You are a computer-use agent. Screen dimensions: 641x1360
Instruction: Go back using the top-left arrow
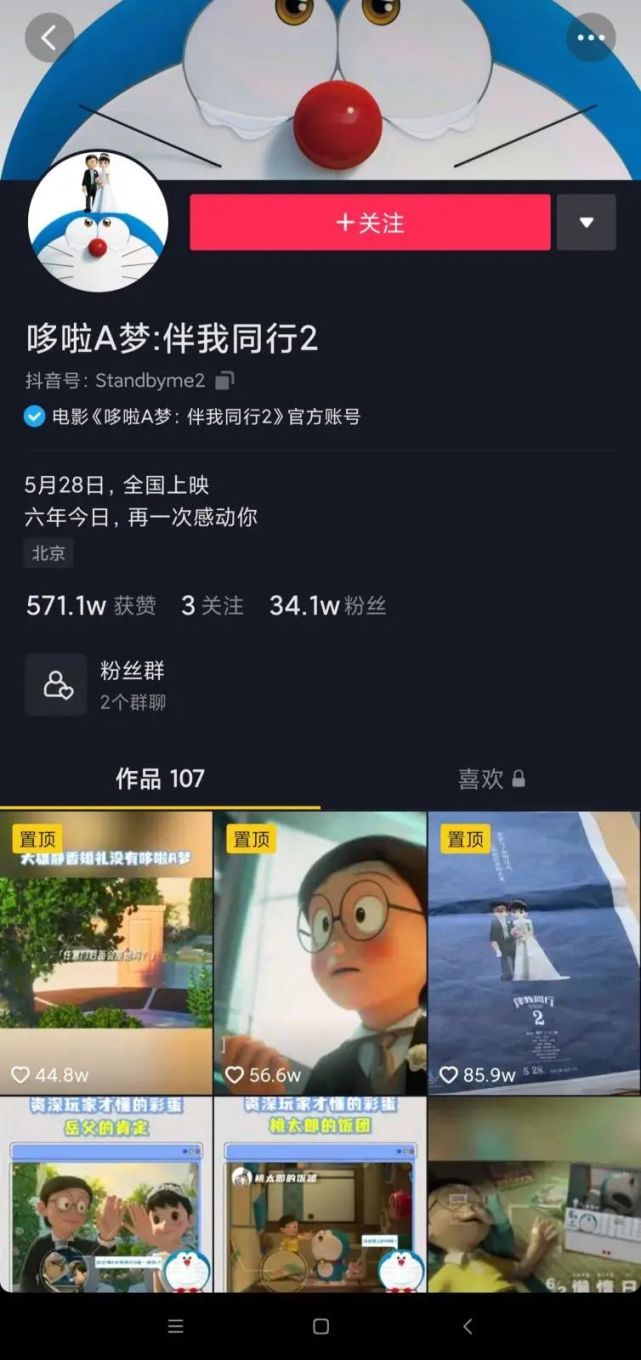pyautogui.click(x=49, y=38)
